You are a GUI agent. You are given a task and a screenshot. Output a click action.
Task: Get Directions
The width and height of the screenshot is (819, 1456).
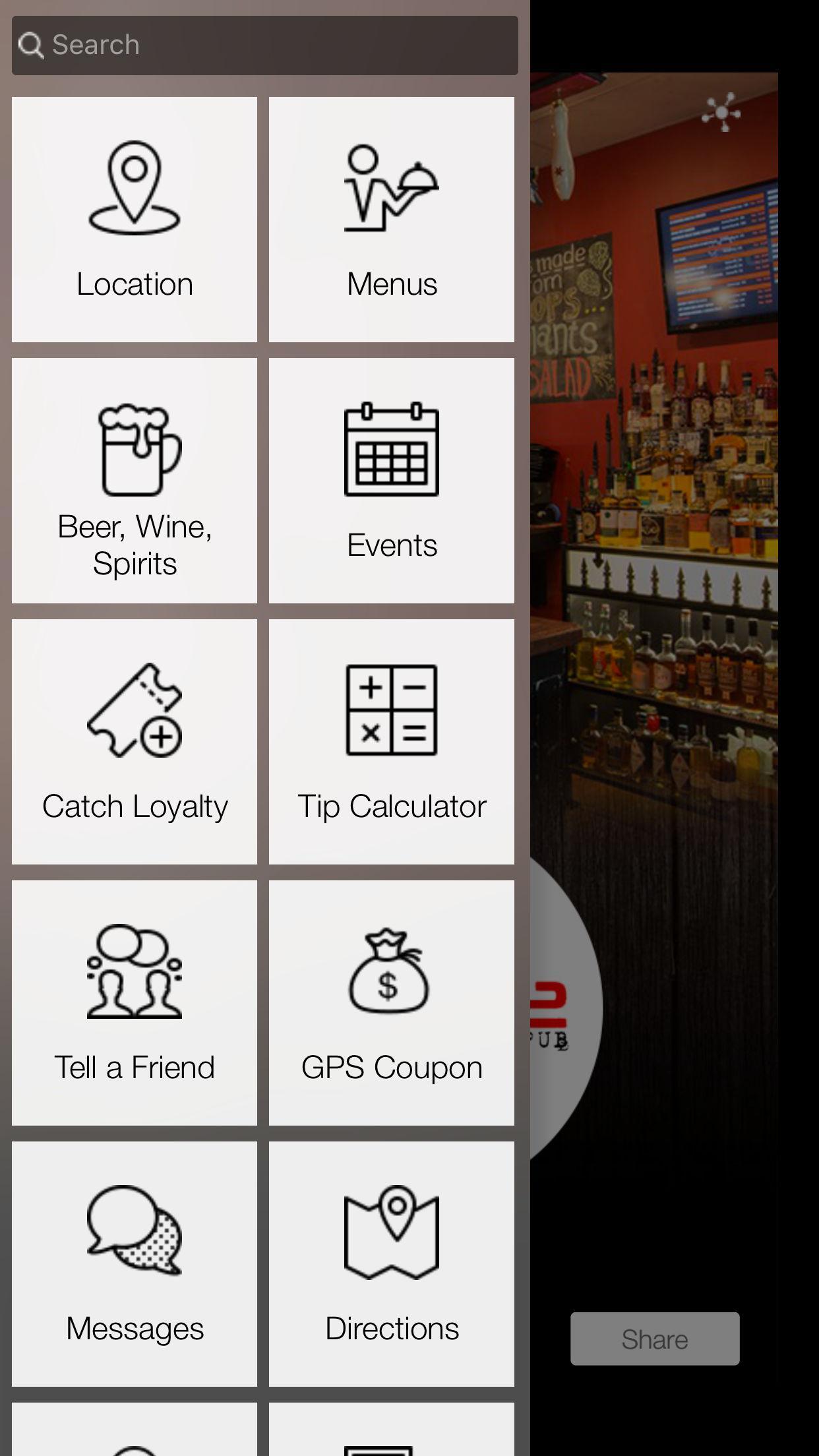point(392,1264)
